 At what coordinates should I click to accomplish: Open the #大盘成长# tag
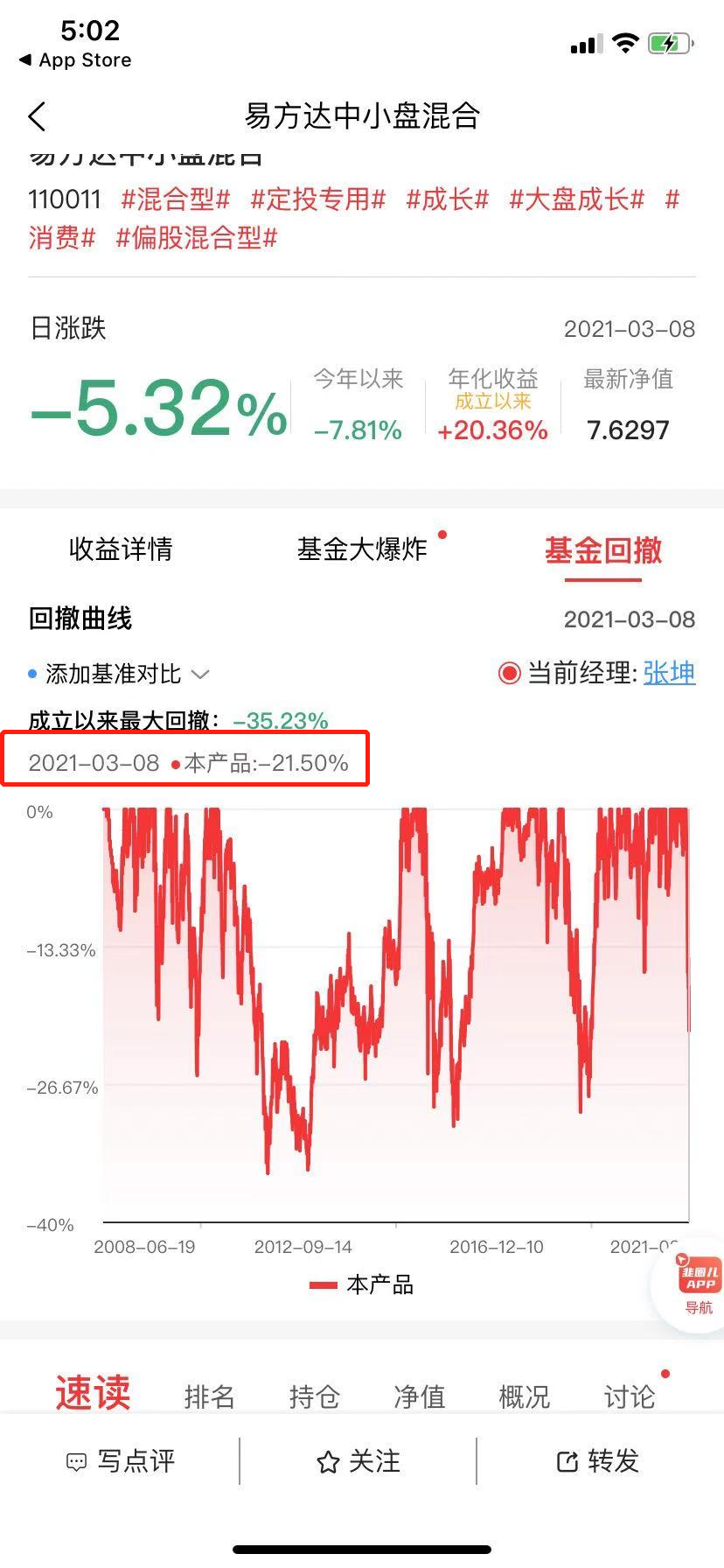tap(577, 199)
